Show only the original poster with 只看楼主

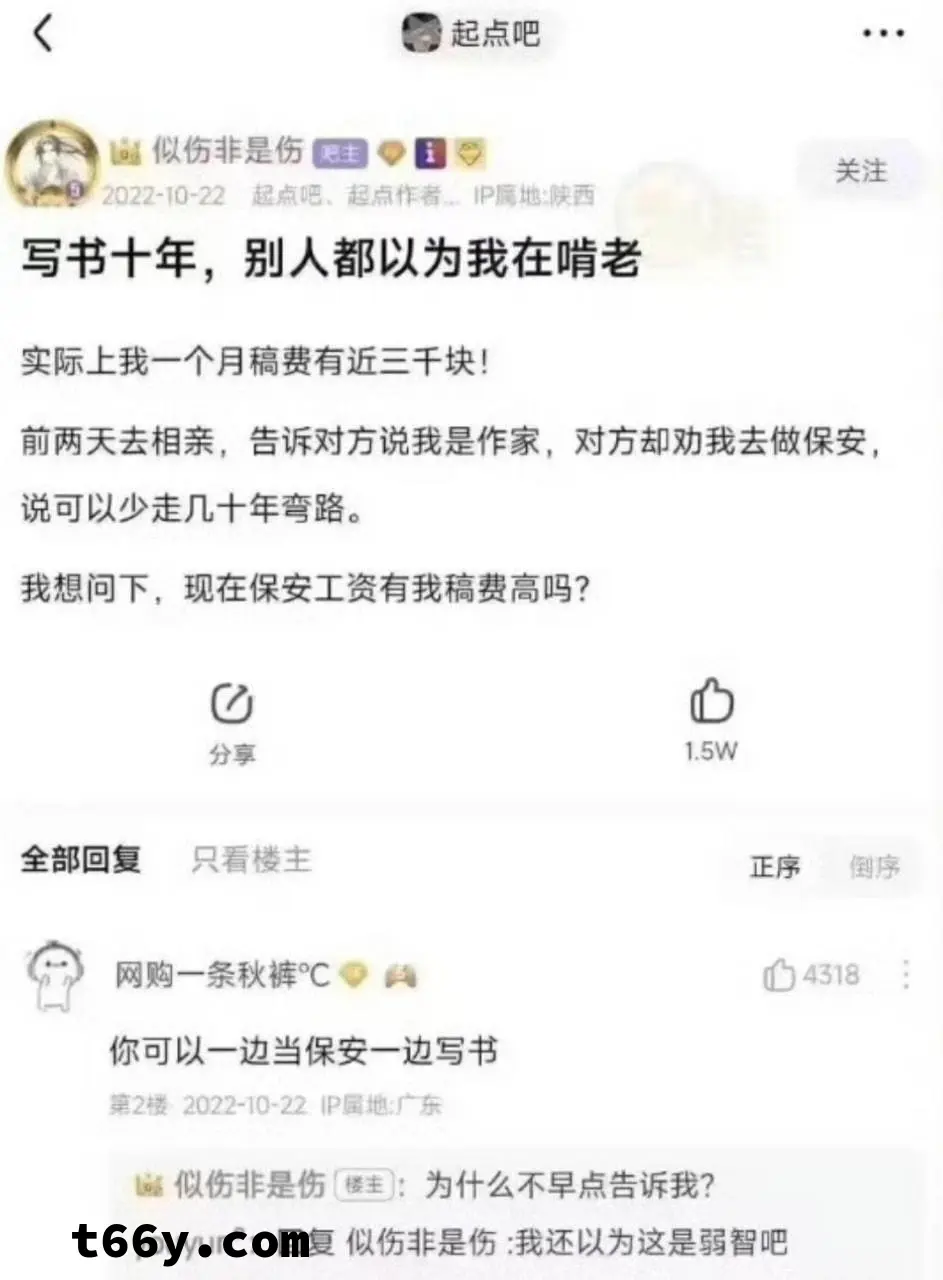pos(251,859)
